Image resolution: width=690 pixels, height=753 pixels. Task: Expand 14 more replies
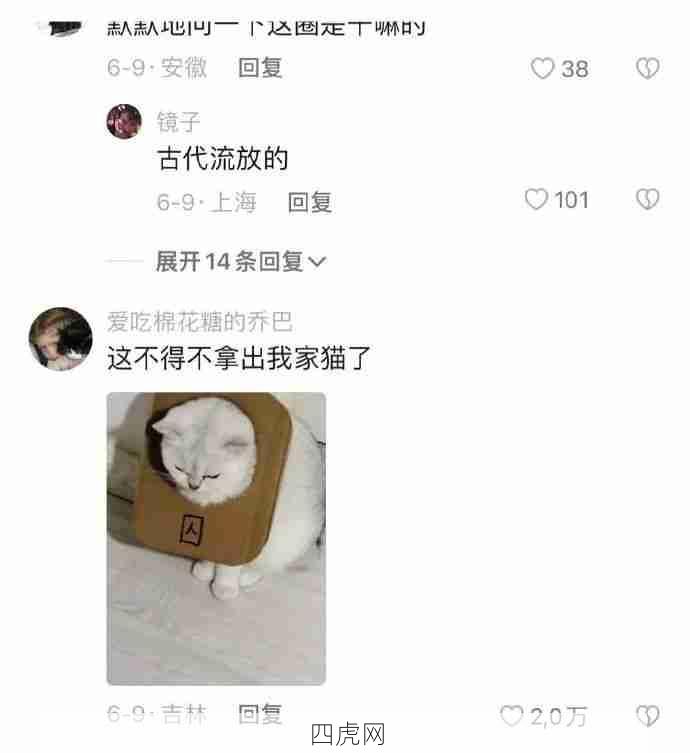pos(240,262)
